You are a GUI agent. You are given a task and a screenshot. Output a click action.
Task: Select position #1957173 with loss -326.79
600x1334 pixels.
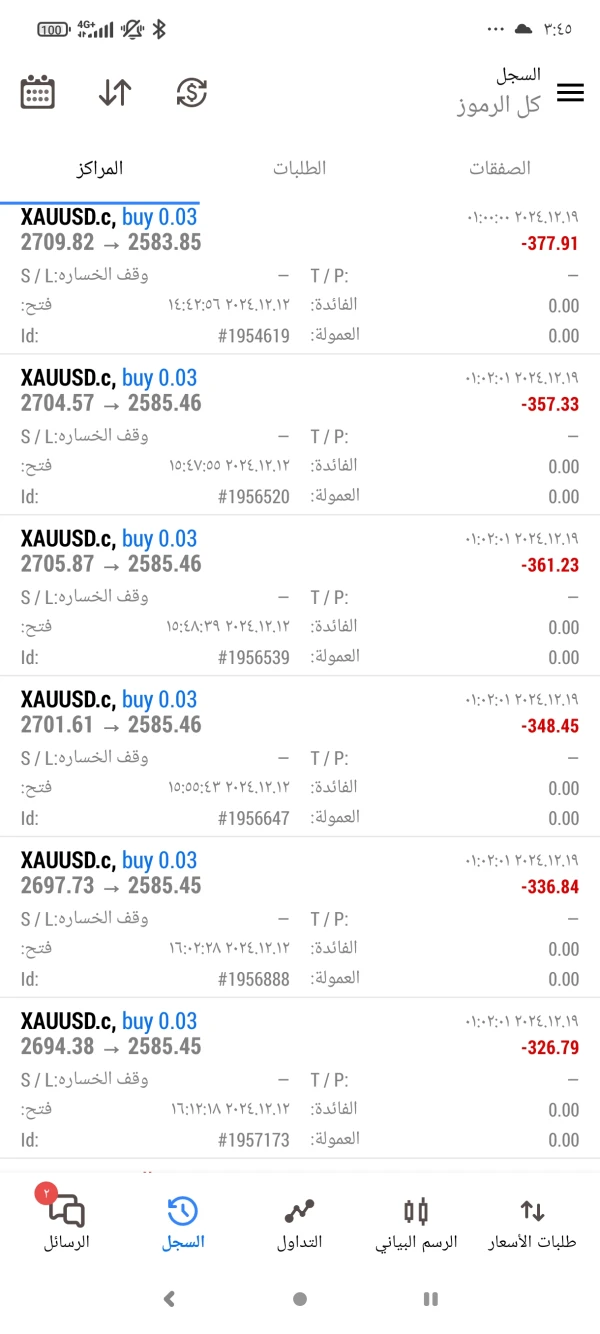tap(300, 1079)
